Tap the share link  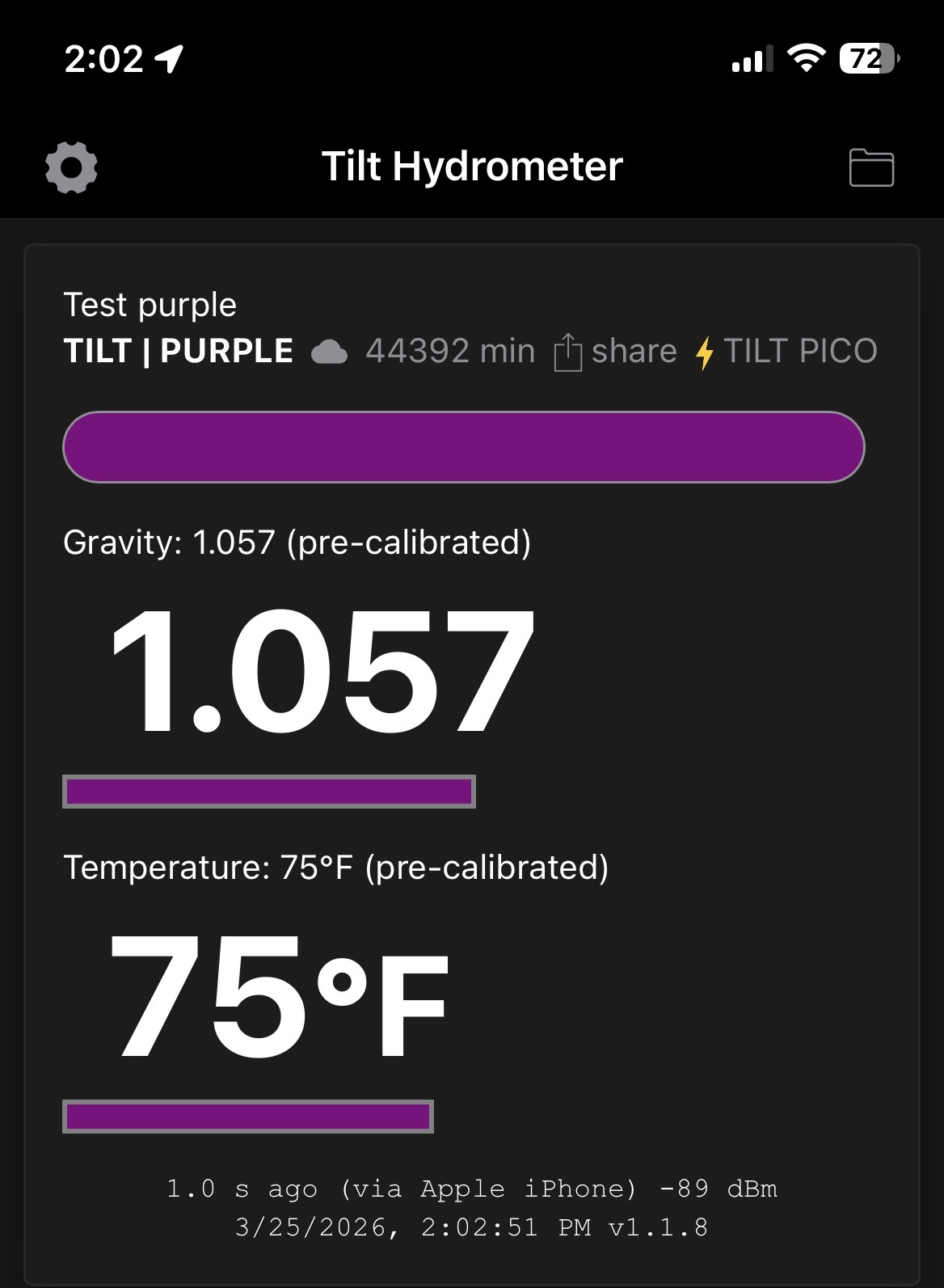pos(616,352)
